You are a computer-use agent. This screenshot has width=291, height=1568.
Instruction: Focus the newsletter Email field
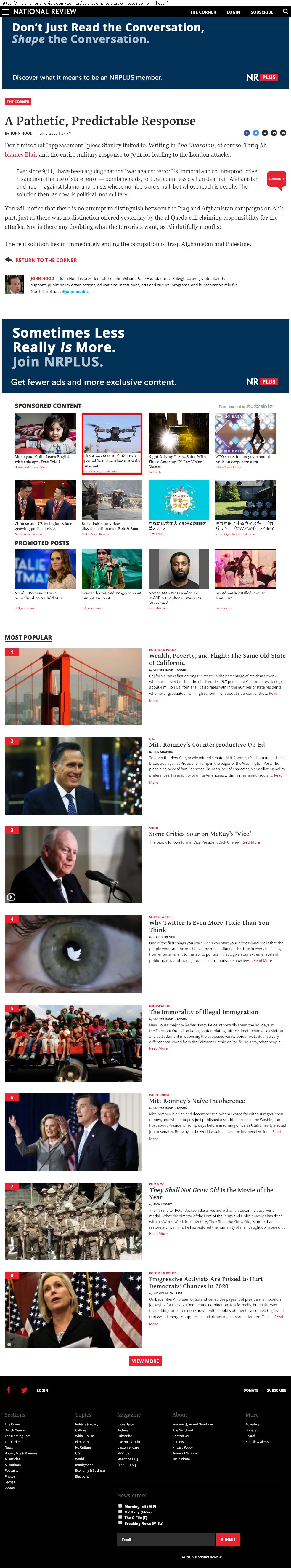coord(165,1539)
